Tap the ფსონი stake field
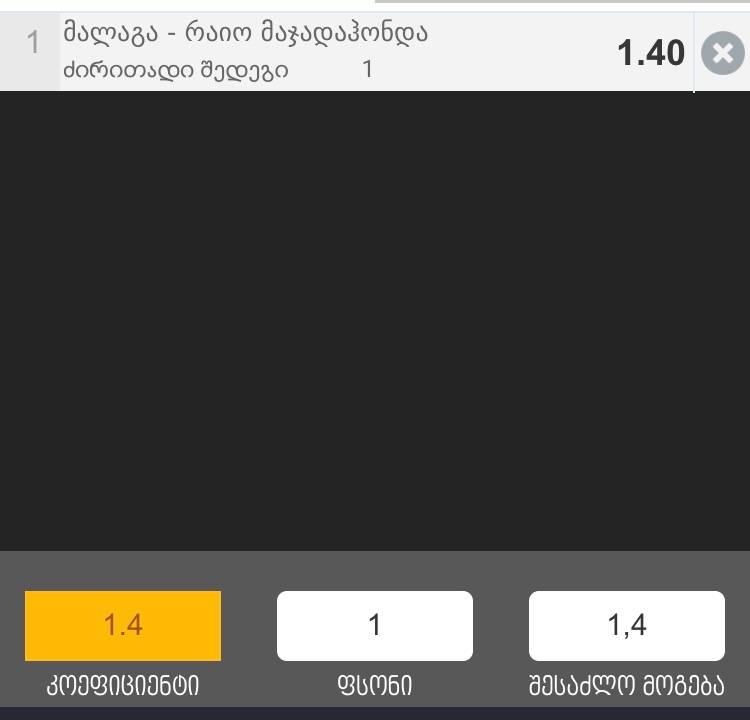Viewport: 750px width, 720px height. 374,626
